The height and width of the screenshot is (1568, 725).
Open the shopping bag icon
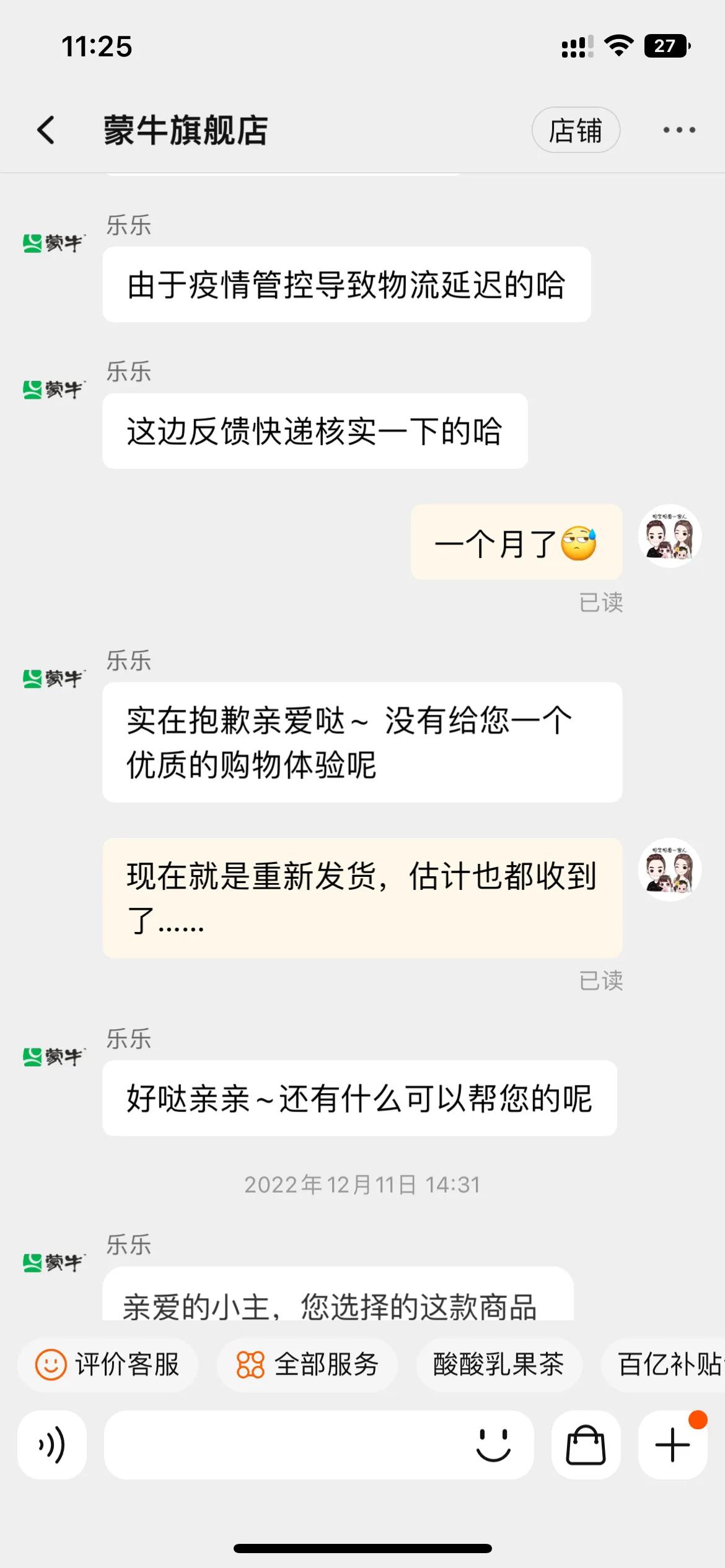click(x=585, y=1445)
